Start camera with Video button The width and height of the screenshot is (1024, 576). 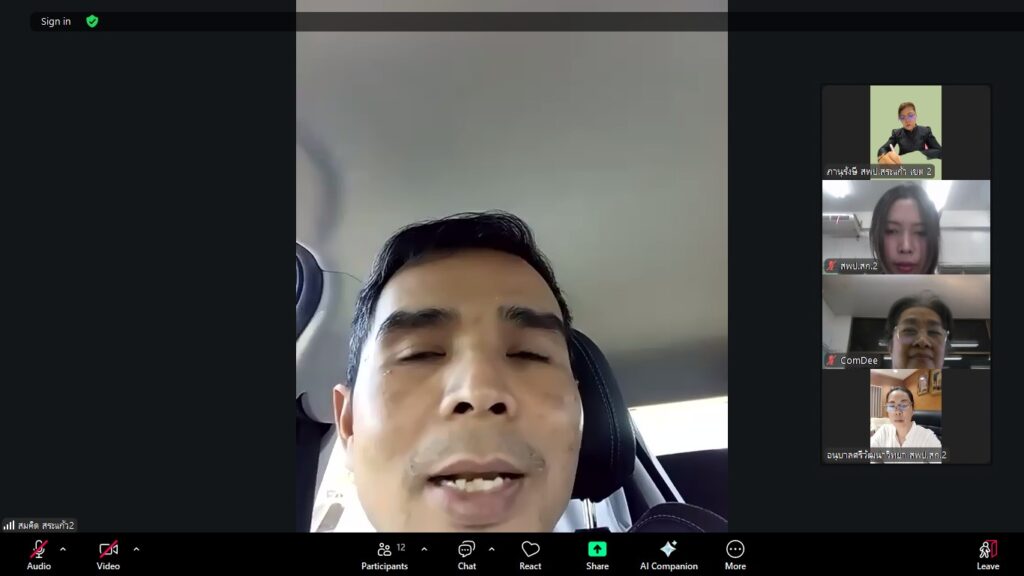click(108, 554)
